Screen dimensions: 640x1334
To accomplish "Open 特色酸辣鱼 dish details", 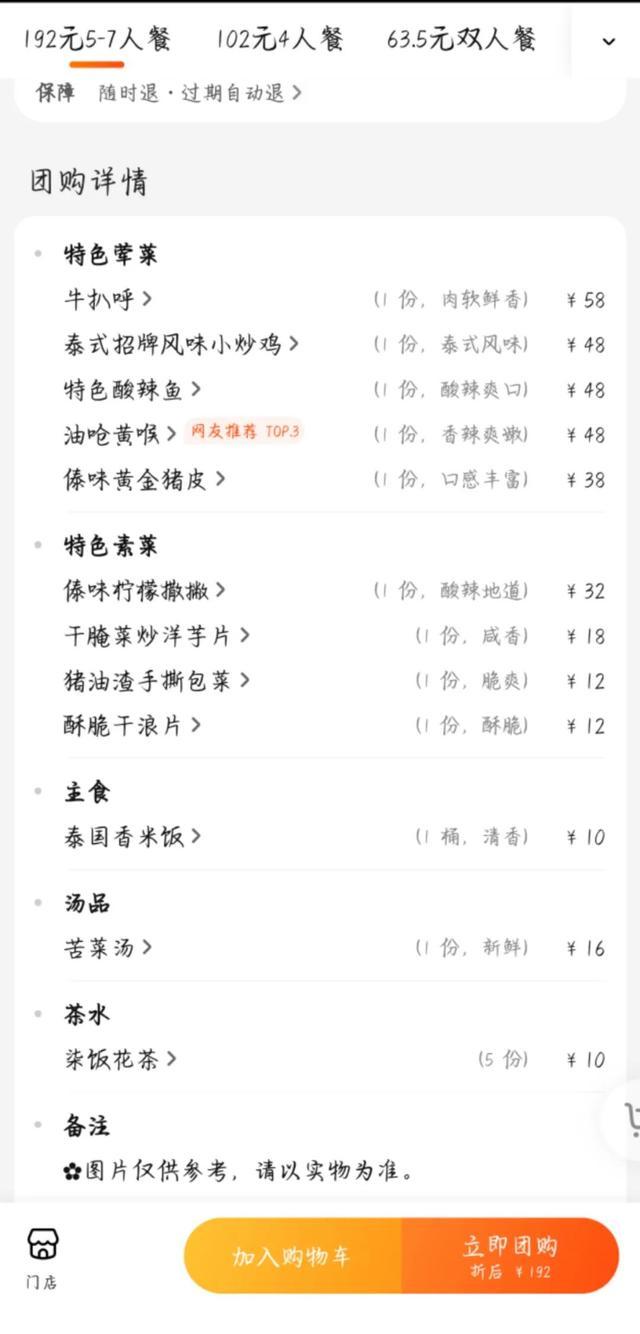I will coord(132,389).
